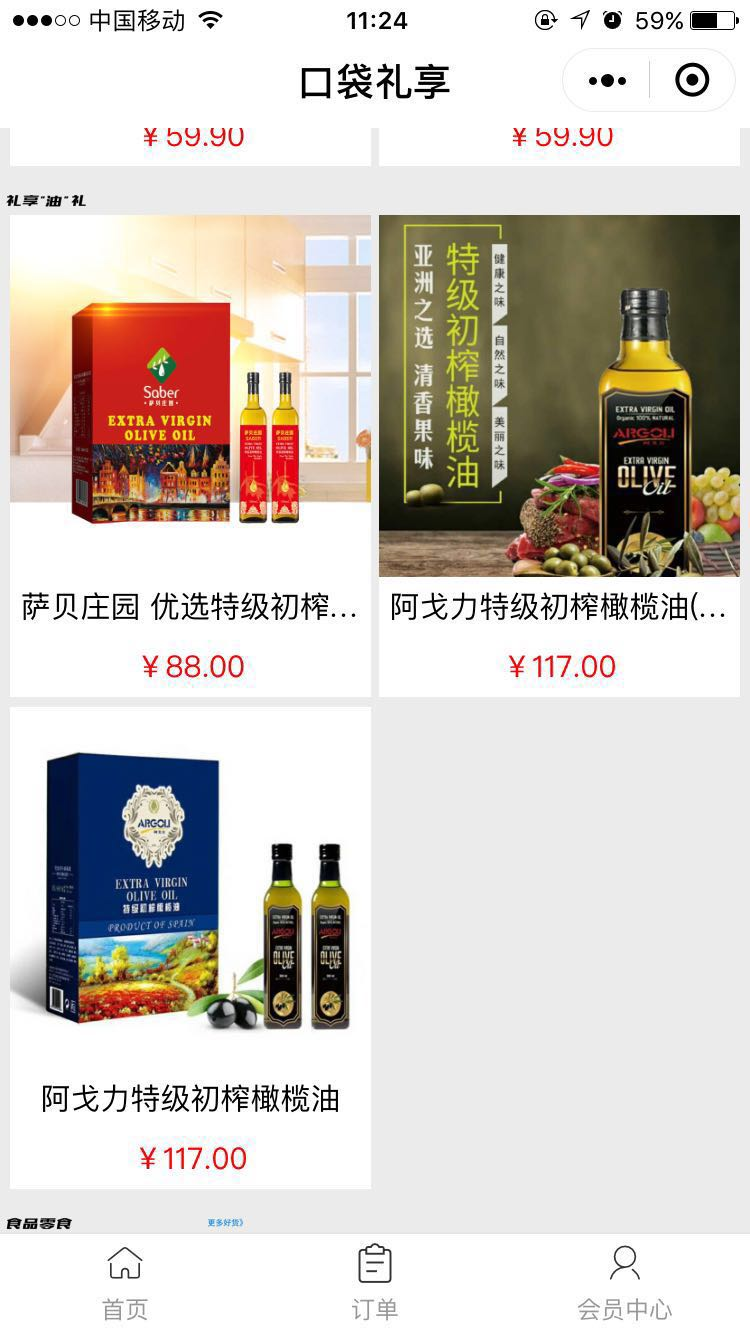Switch to the 订单 tab

click(x=375, y=1283)
